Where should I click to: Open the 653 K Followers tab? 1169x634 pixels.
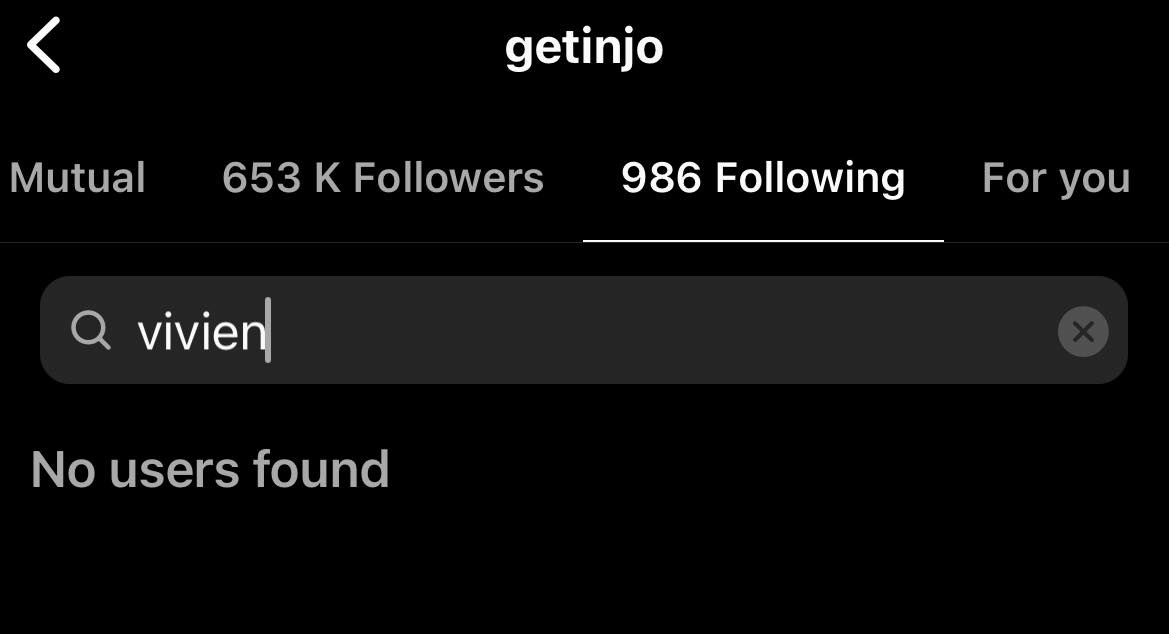[x=383, y=179]
